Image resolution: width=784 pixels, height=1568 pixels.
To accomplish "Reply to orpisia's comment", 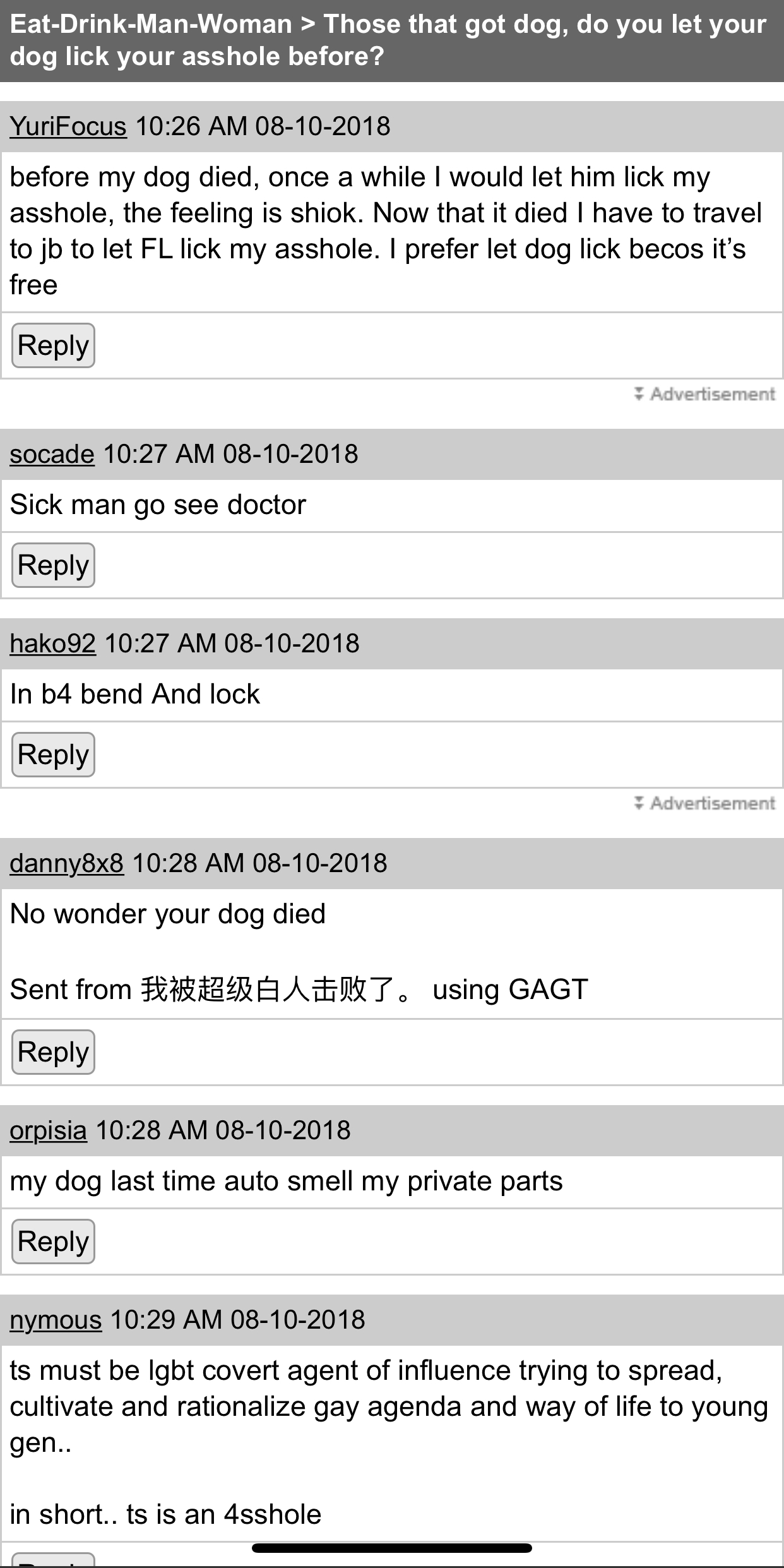I will click(53, 1242).
